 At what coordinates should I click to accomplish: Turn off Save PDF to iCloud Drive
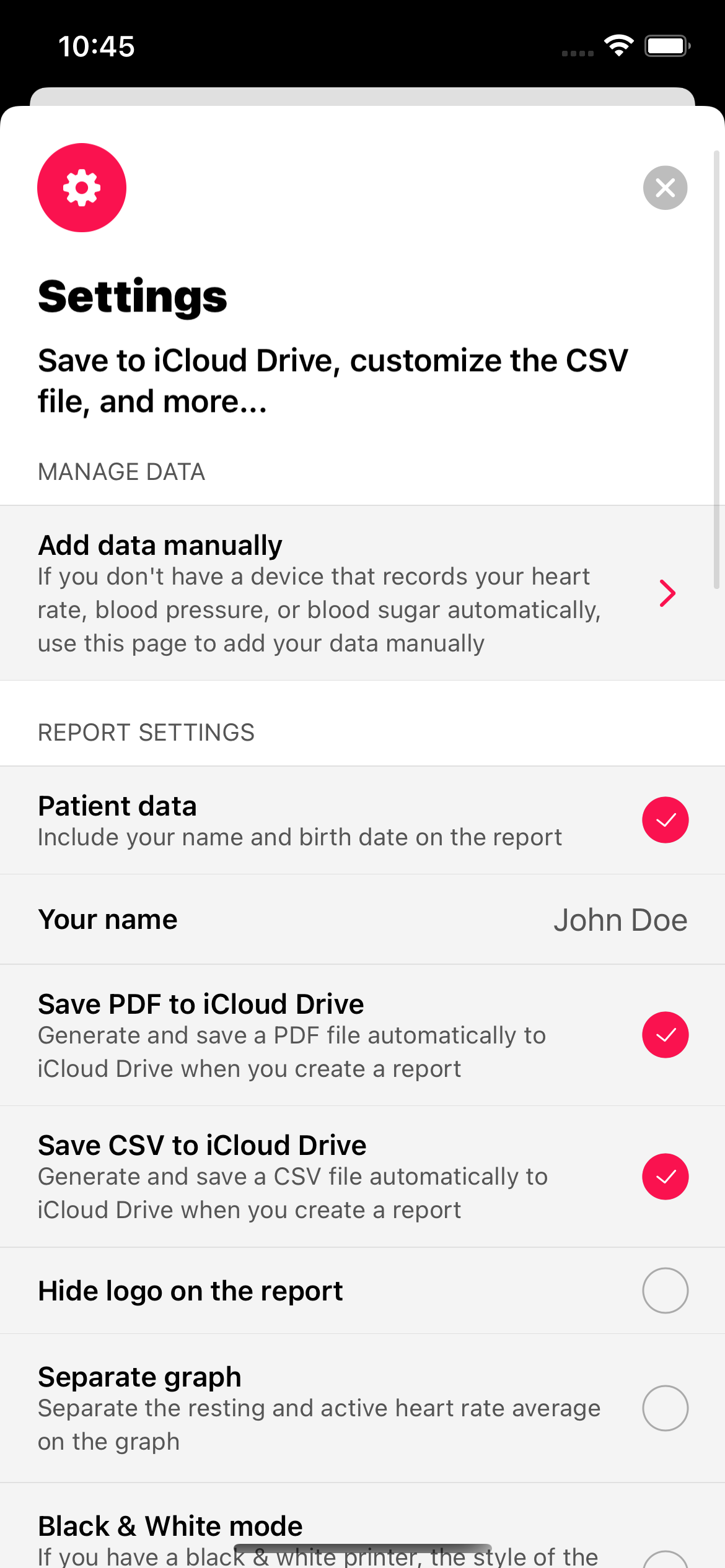click(665, 1035)
